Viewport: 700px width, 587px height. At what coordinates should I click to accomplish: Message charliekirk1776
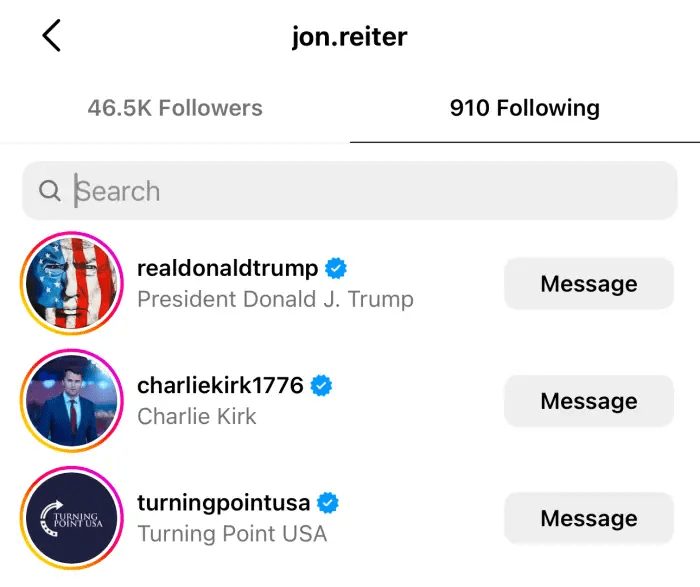[x=588, y=401]
